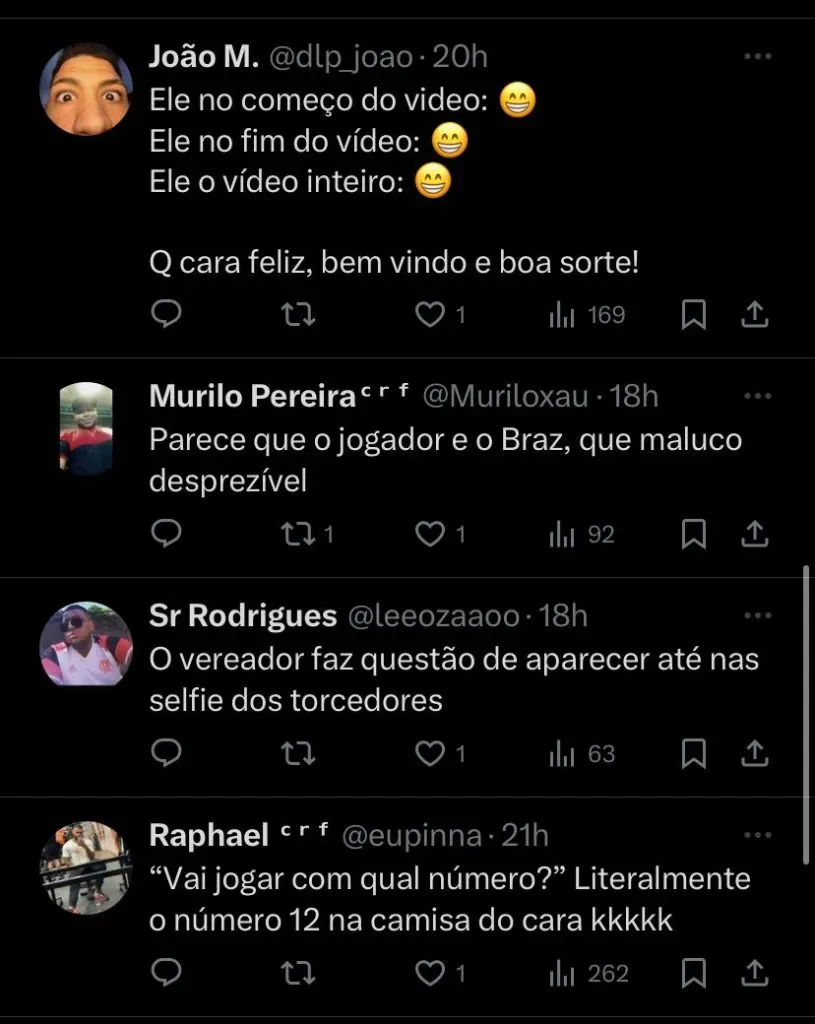Reply to Sr Rodrigues' tweet
Screen dimensions: 815x1024
(165, 753)
